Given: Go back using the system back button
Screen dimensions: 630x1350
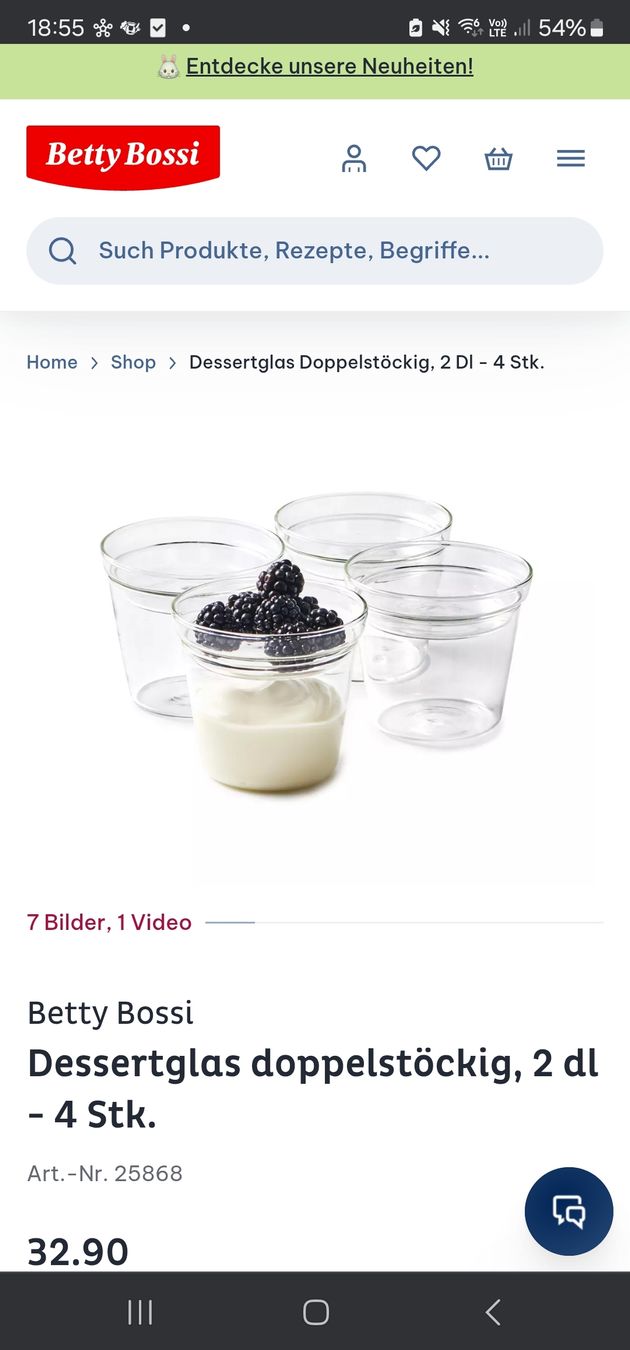Looking at the screenshot, I should coord(492,1312).
